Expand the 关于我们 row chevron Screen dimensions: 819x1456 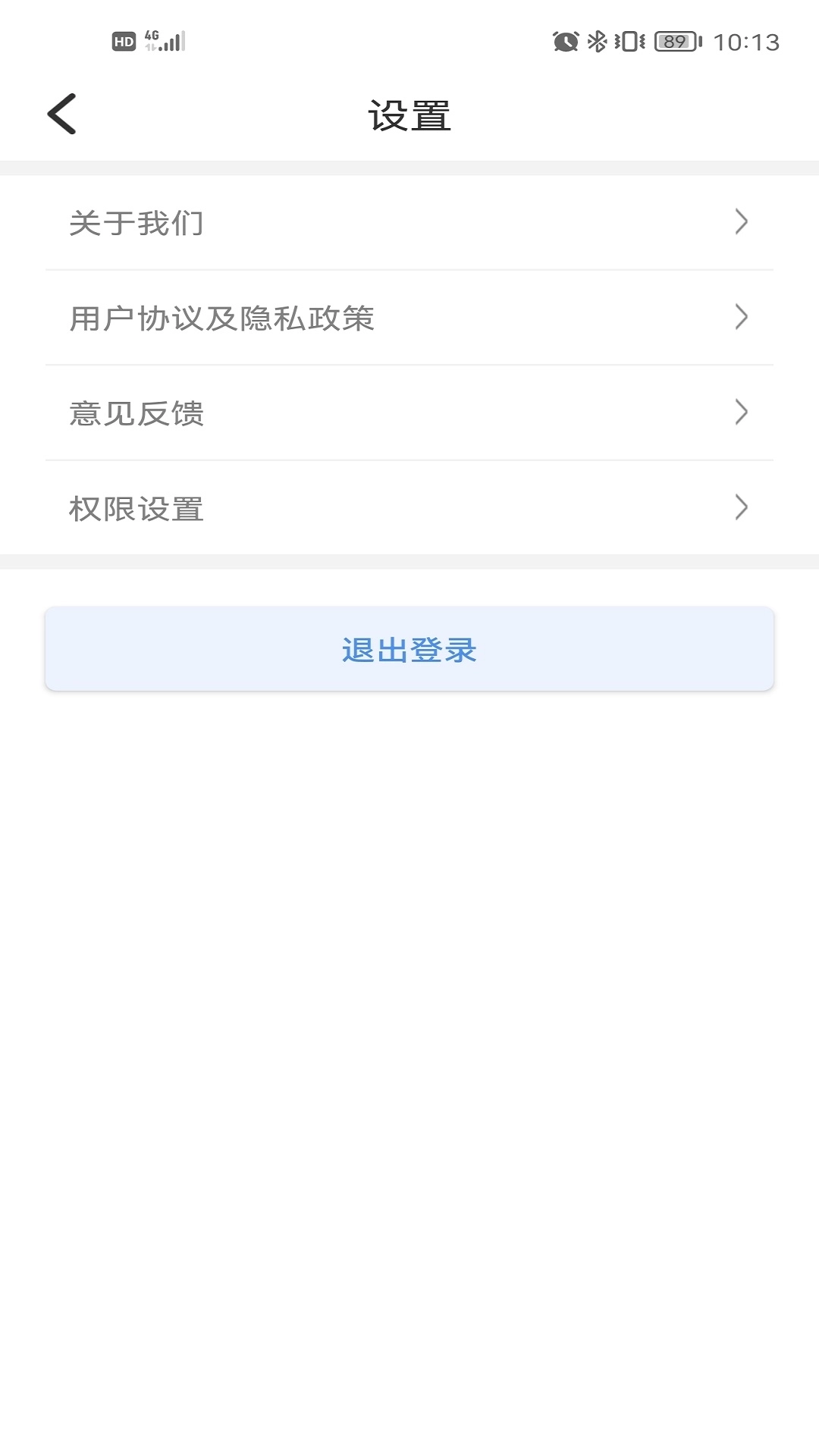tap(742, 221)
